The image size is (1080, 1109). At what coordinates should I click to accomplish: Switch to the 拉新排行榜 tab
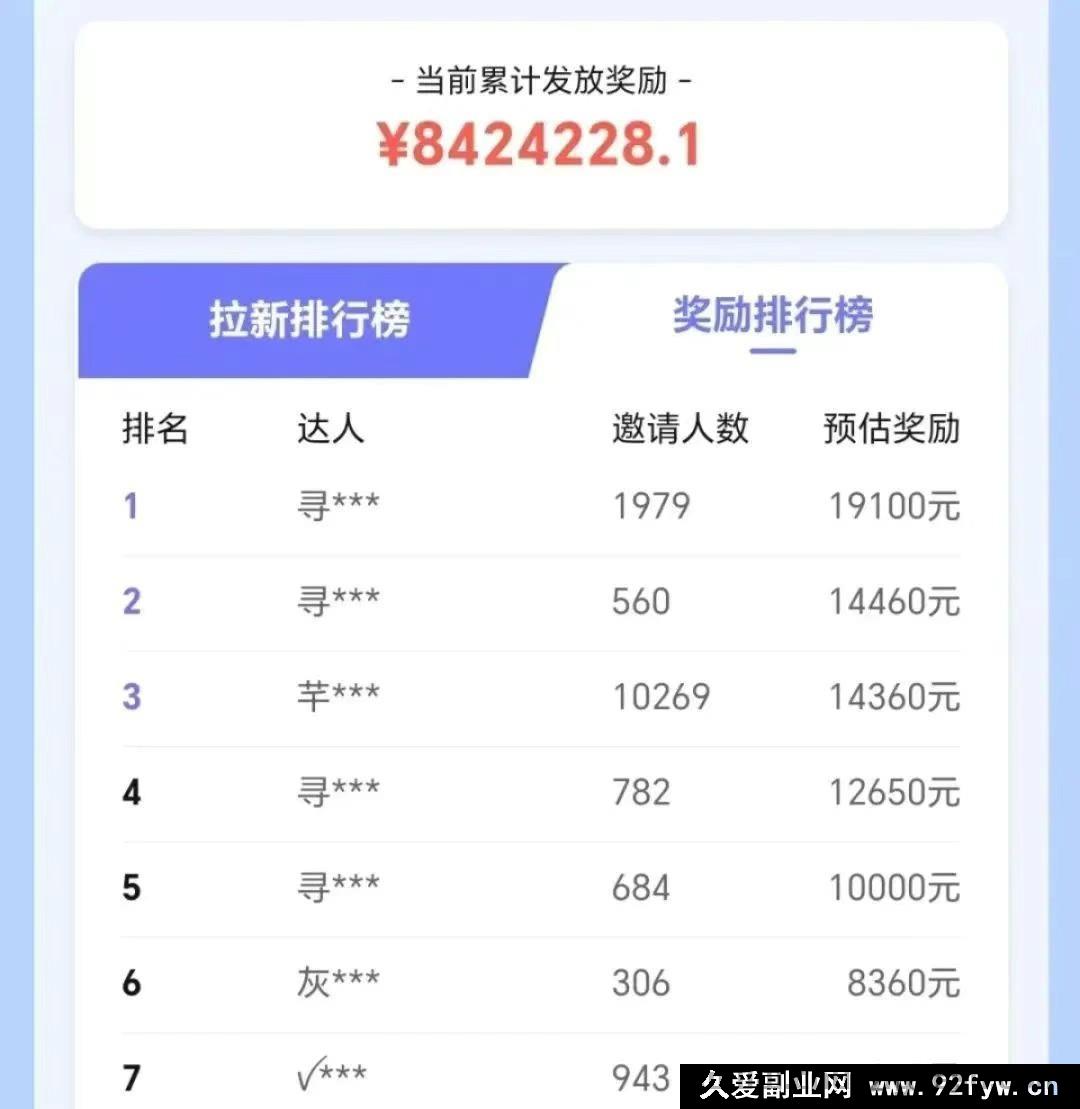tap(309, 320)
